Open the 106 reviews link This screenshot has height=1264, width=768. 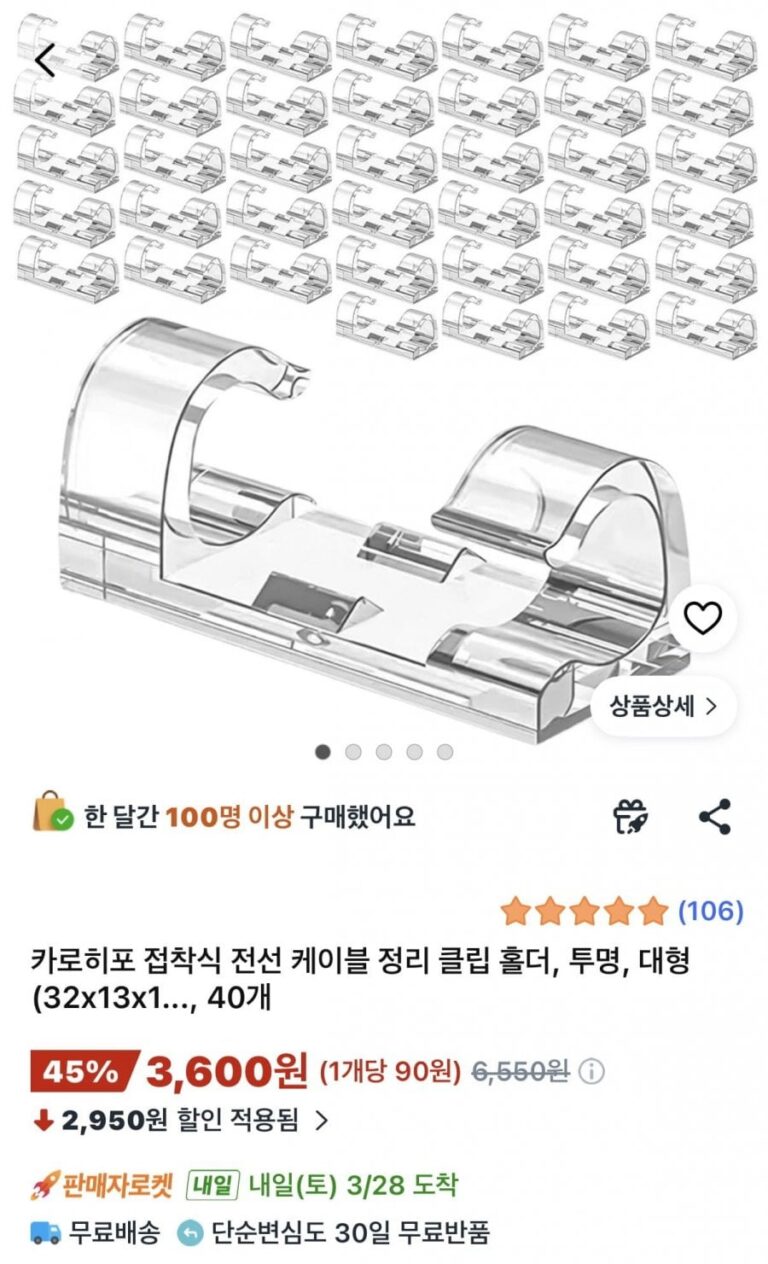pyautogui.click(x=710, y=911)
